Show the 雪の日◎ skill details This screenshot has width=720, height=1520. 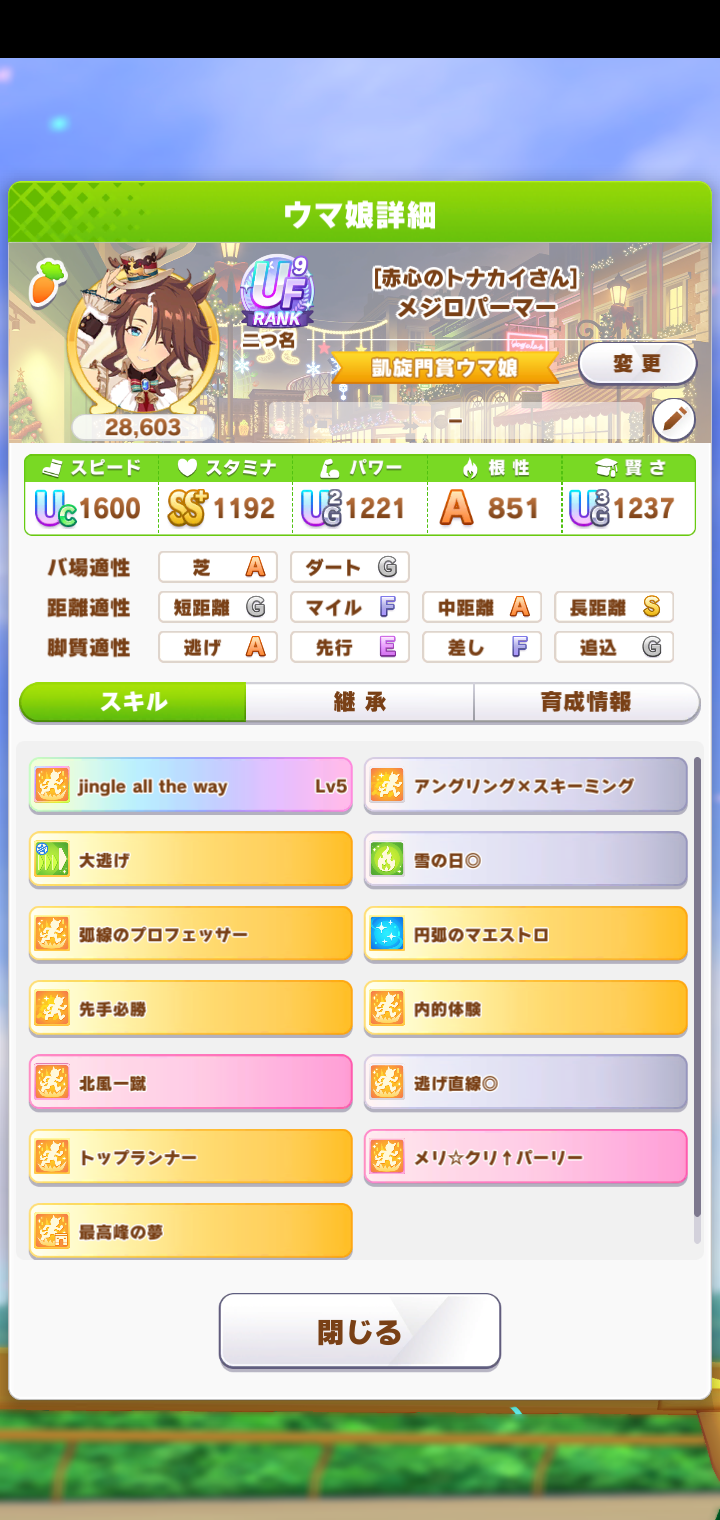coord(526,860)
